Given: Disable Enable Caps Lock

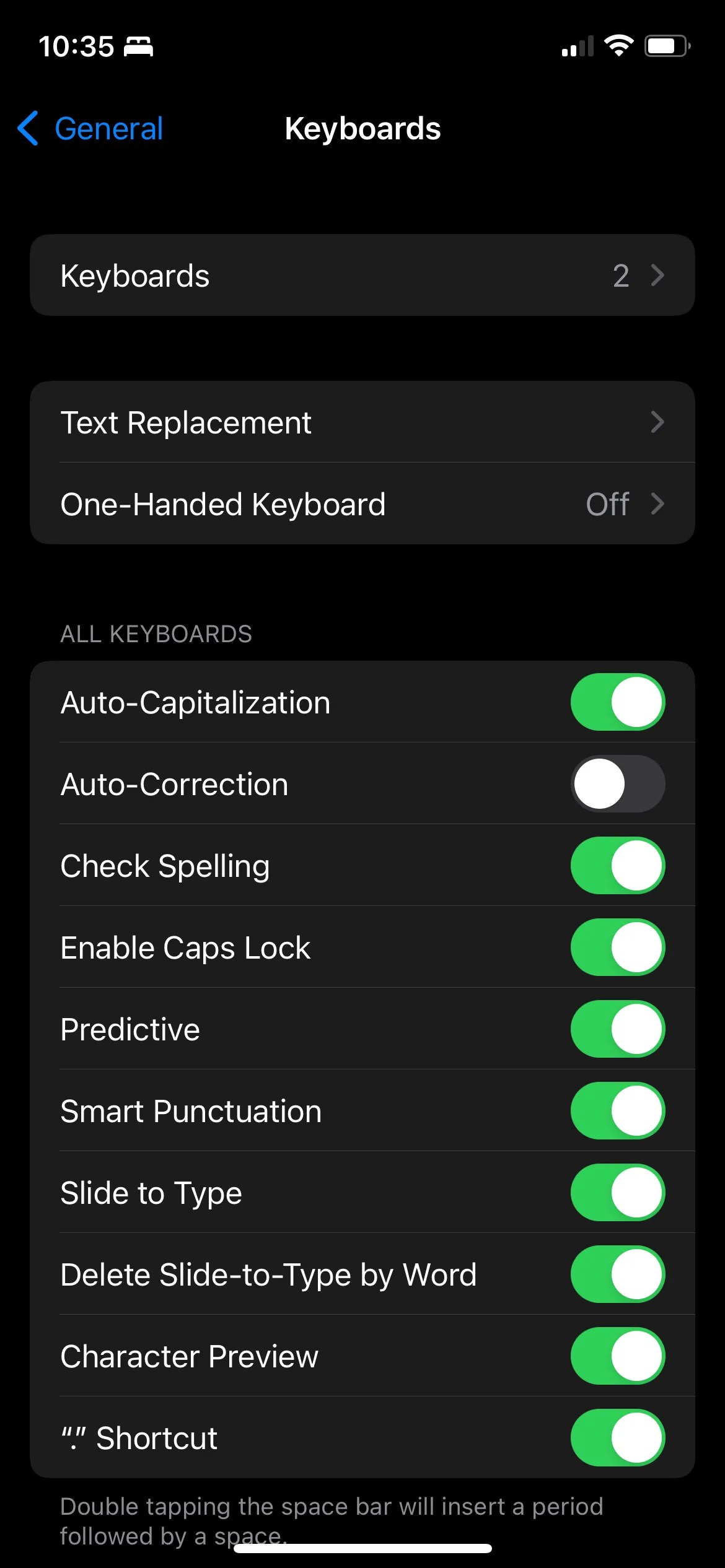Looking at the screenshot, I should coord(617,947).
